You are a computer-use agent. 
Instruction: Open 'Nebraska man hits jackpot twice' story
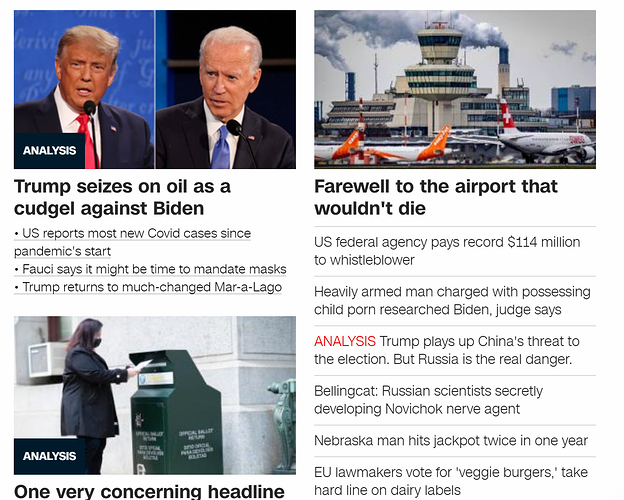tap(451, 440)
